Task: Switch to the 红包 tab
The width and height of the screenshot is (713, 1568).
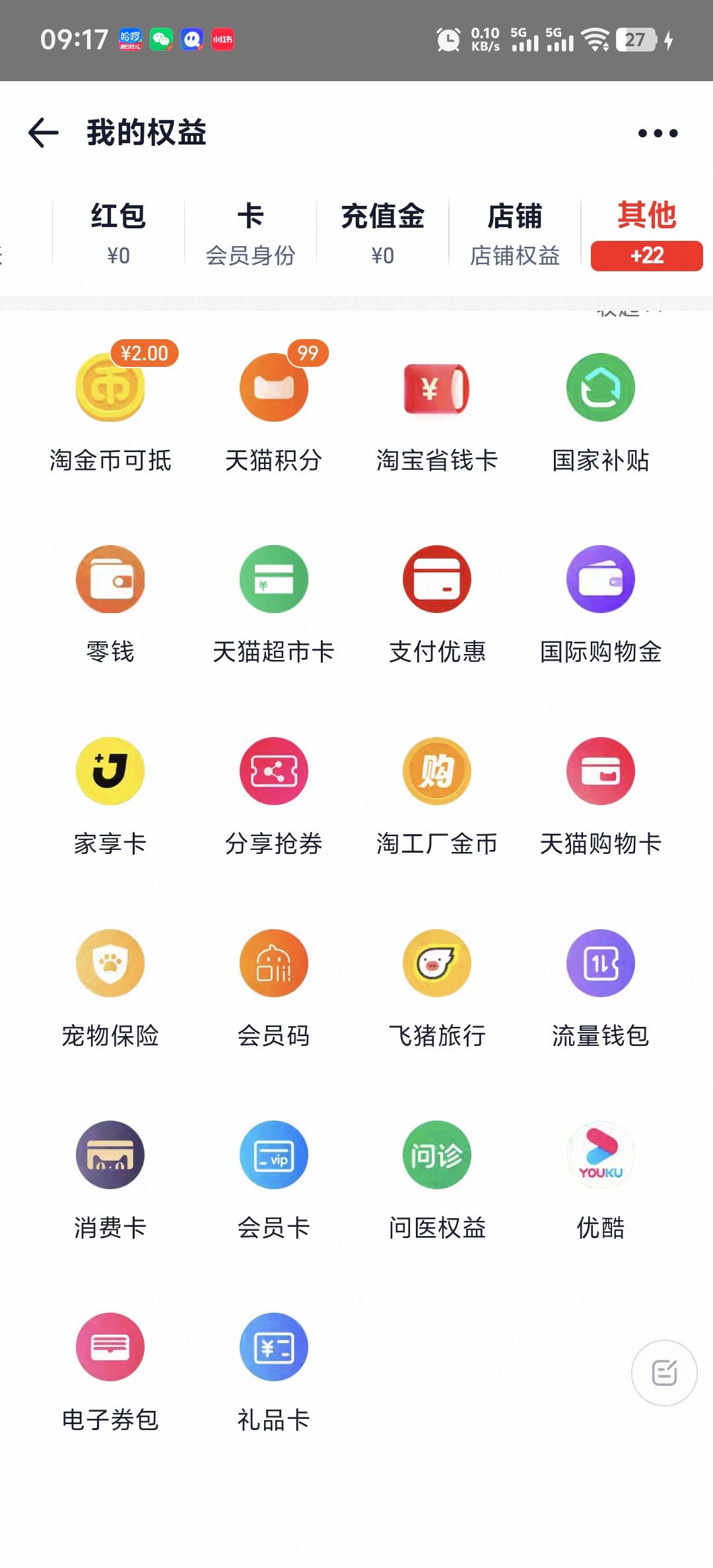Action: [x=118, y=234]
